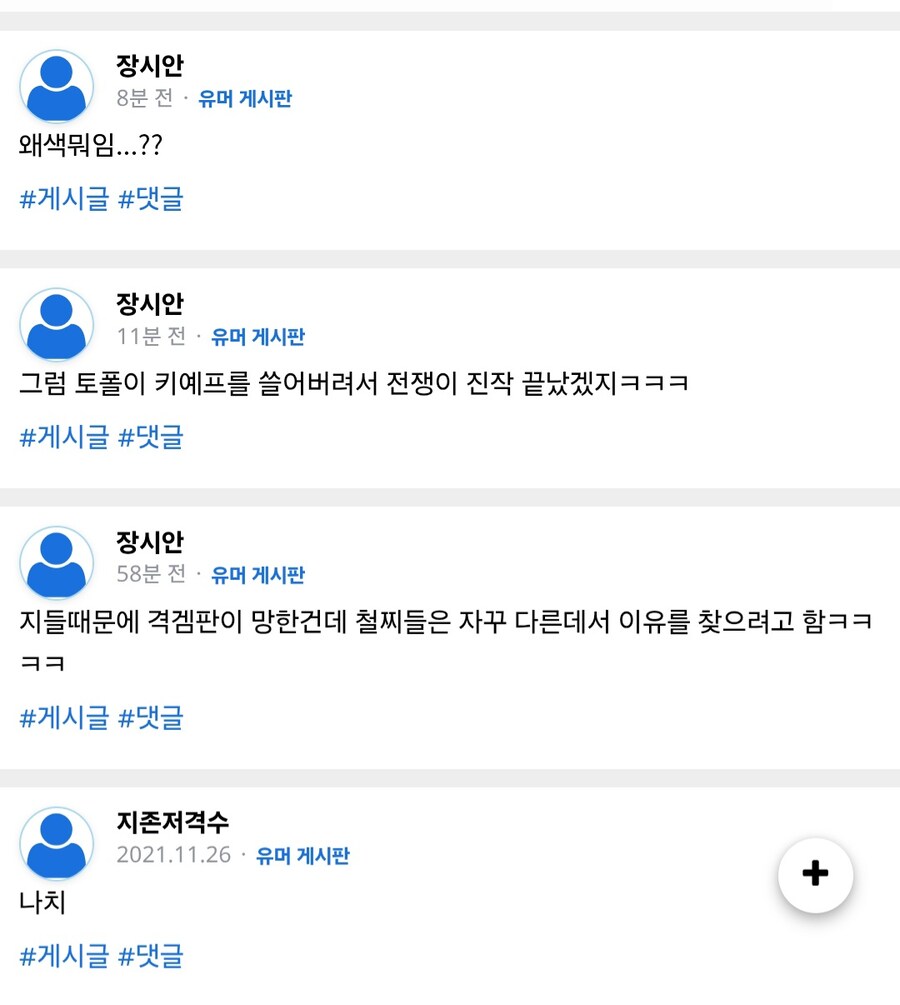Open 유머 게시판 link in the 8분 전 post

click(x=245, y=99)
